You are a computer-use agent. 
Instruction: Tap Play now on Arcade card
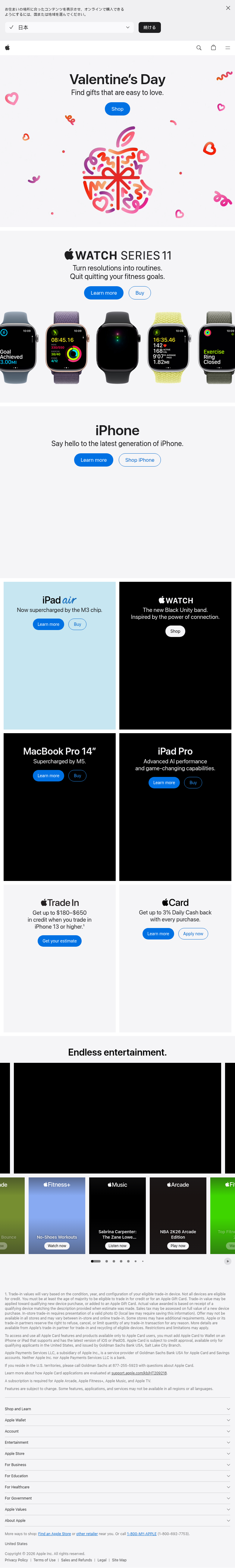click(x=178, y=1246)
